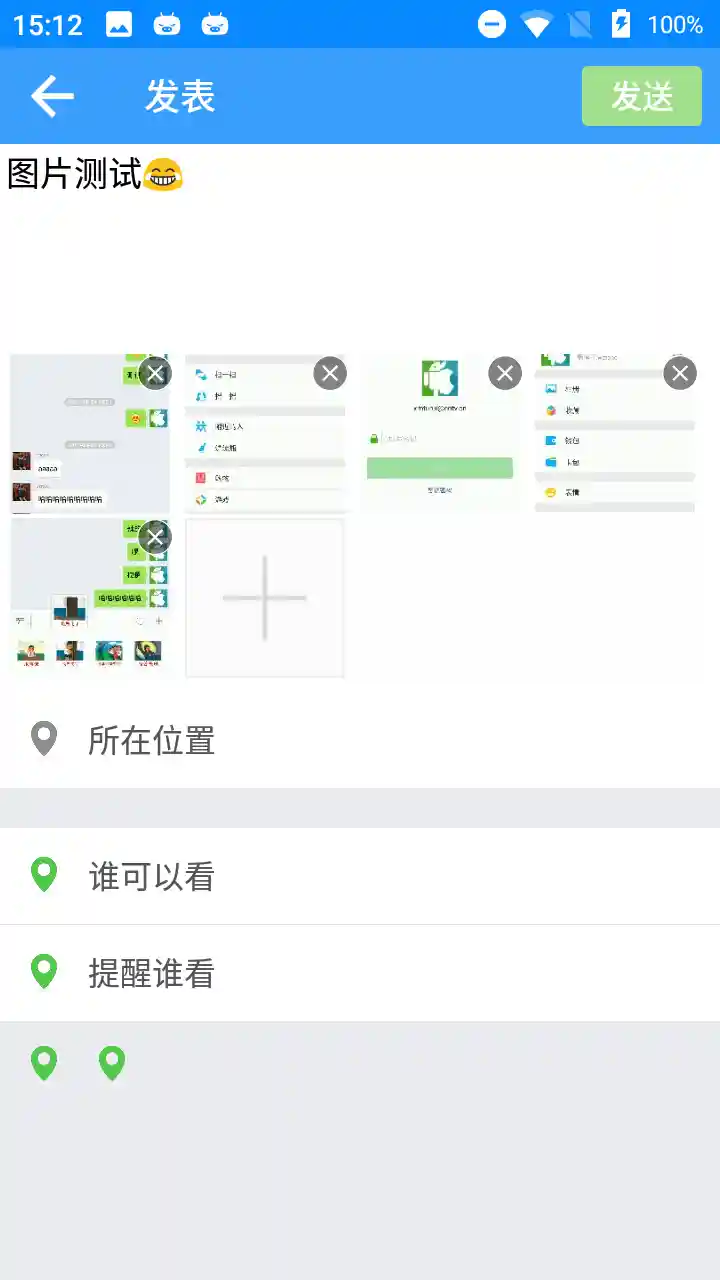Open the 谁可以看 visibility setting
This screenshot has width=720, height=1280.
360,876
